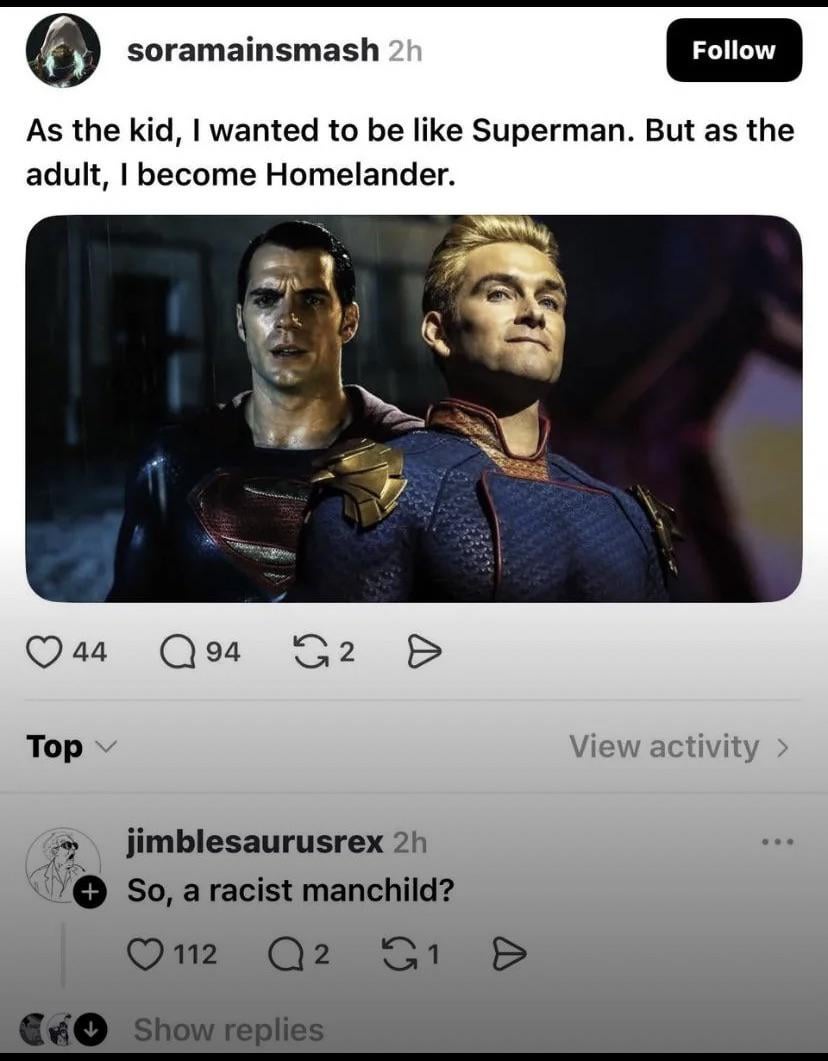Share soramainsmash's post
This screenshot has height=1061, width=828.
click(x=425, y=652)
